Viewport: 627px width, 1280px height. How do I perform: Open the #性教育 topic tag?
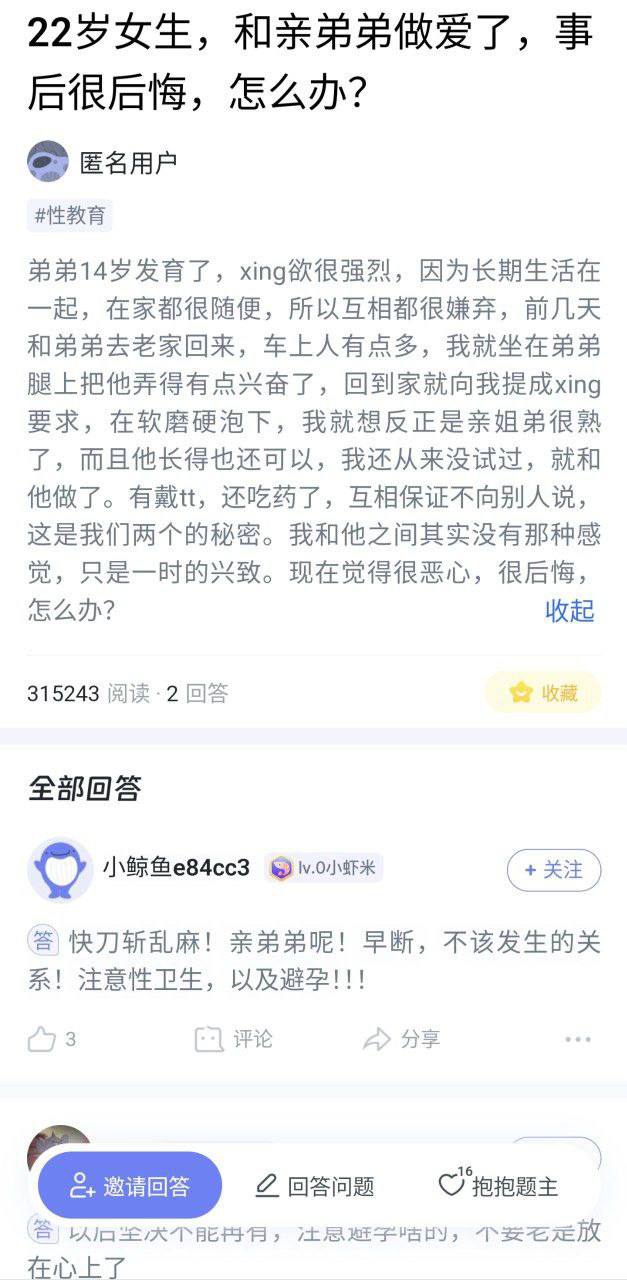(69, 215)
